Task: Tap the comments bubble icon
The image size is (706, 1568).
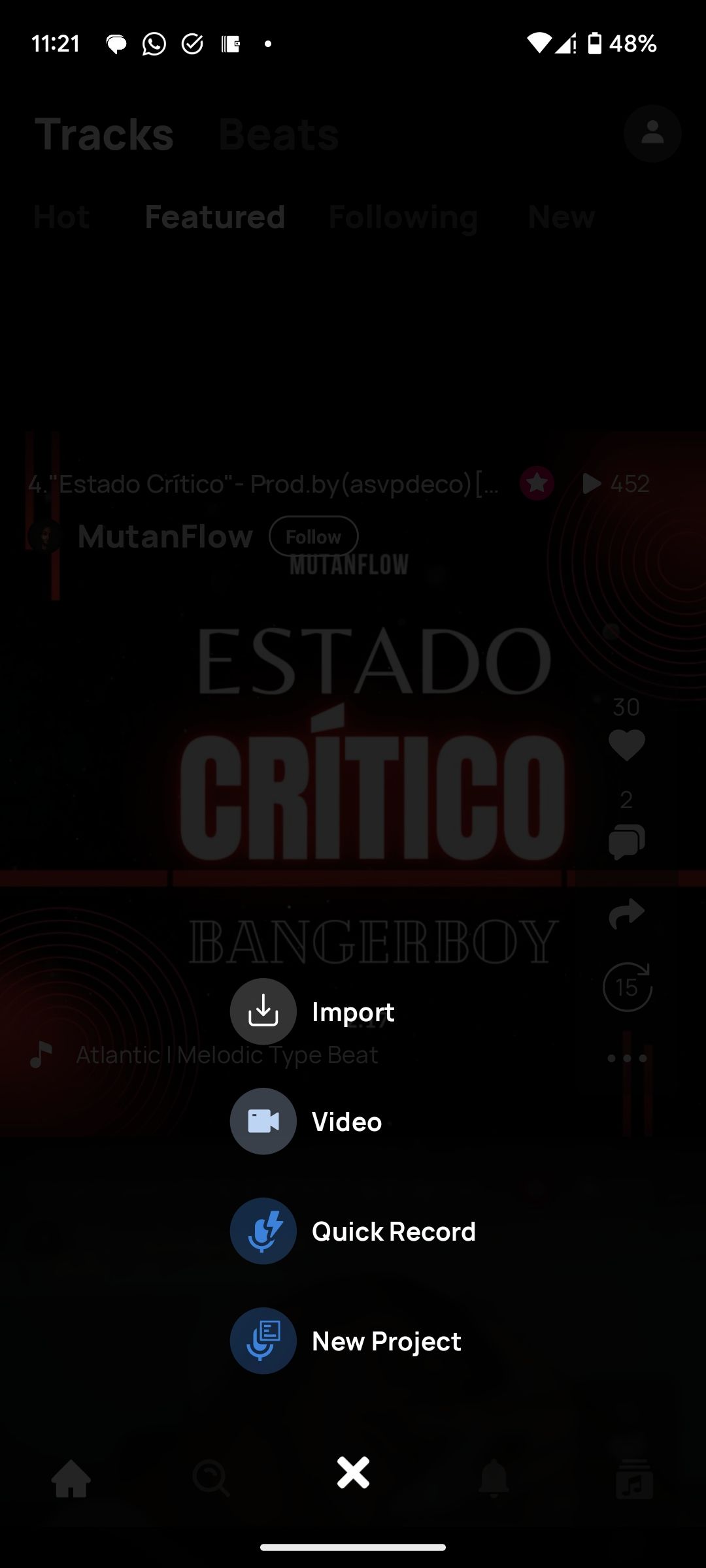Action: coord(626,840)
